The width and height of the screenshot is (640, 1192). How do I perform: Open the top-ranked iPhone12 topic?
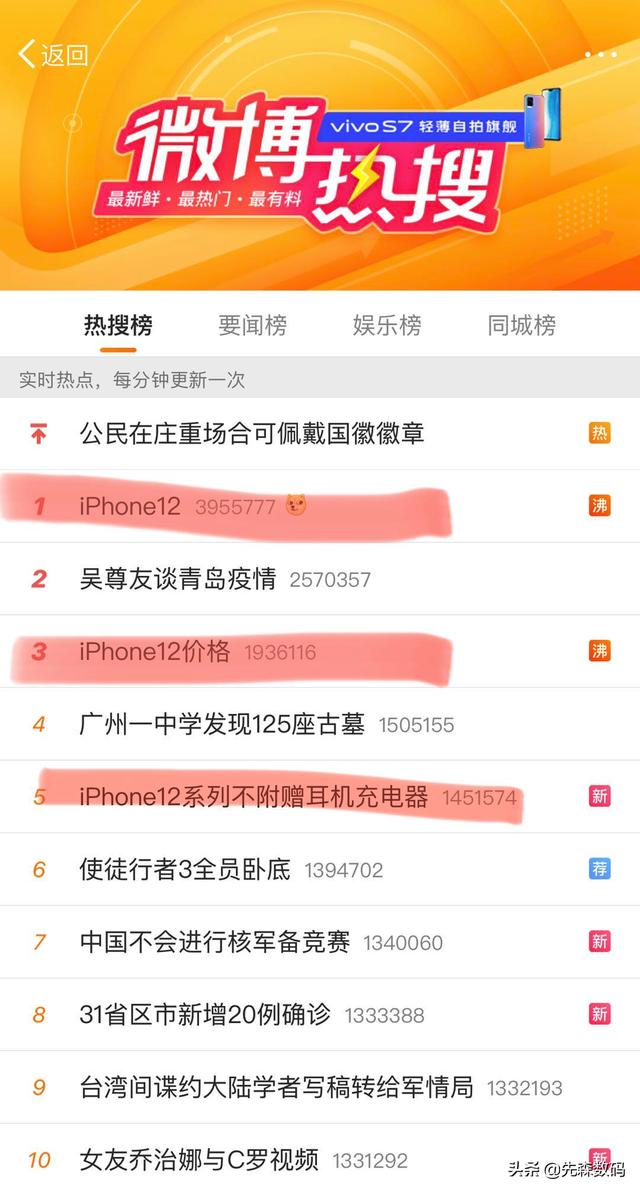point(131,506)
